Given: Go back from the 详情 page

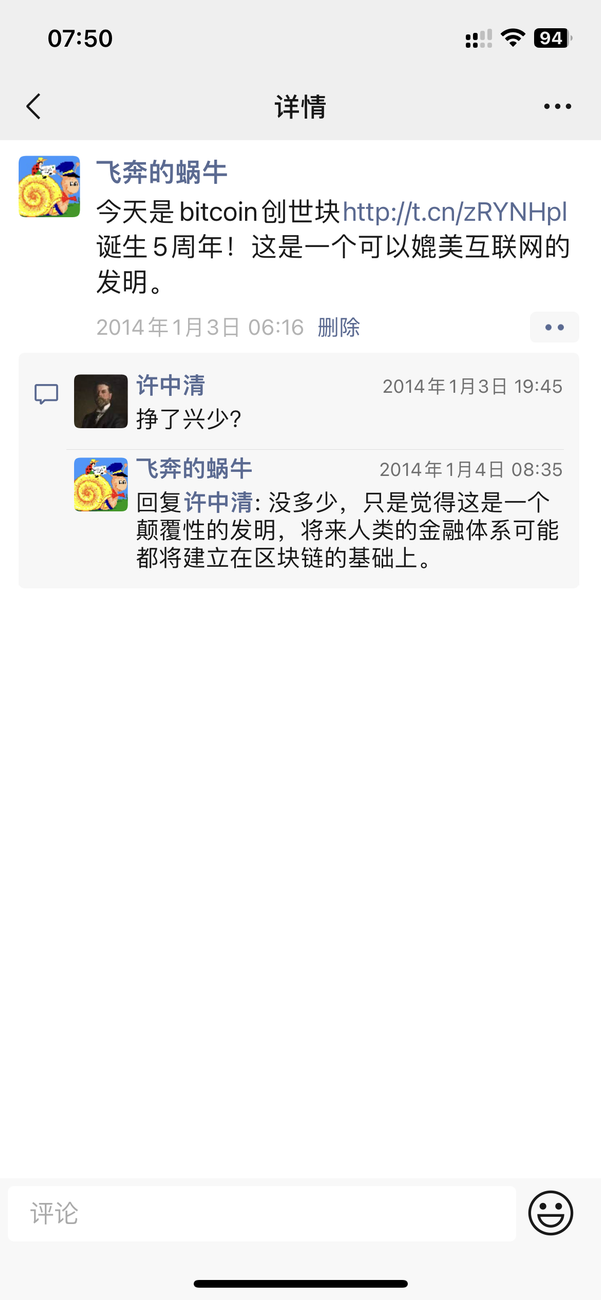Looking at the screenshot, I should (34, 107).
